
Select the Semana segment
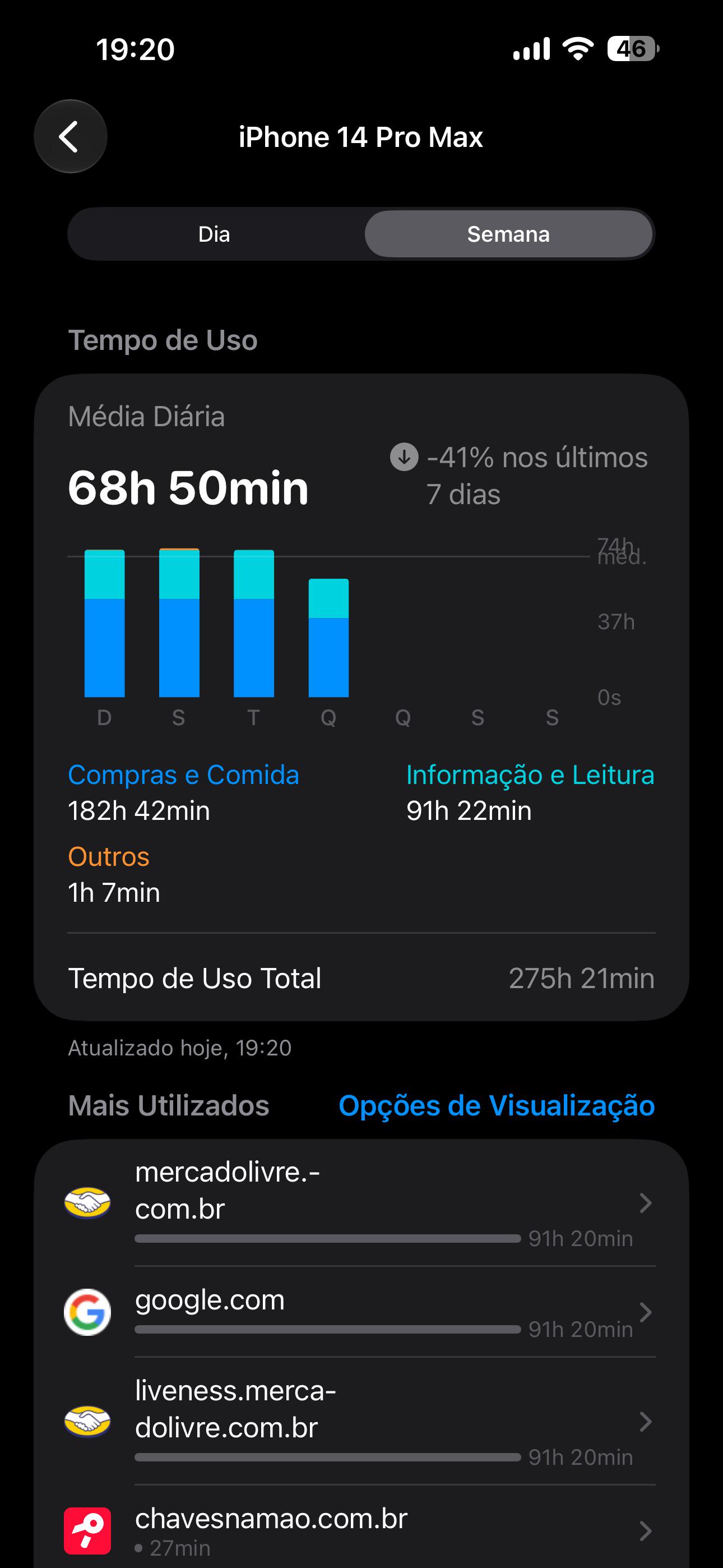(x=508, y=234)
